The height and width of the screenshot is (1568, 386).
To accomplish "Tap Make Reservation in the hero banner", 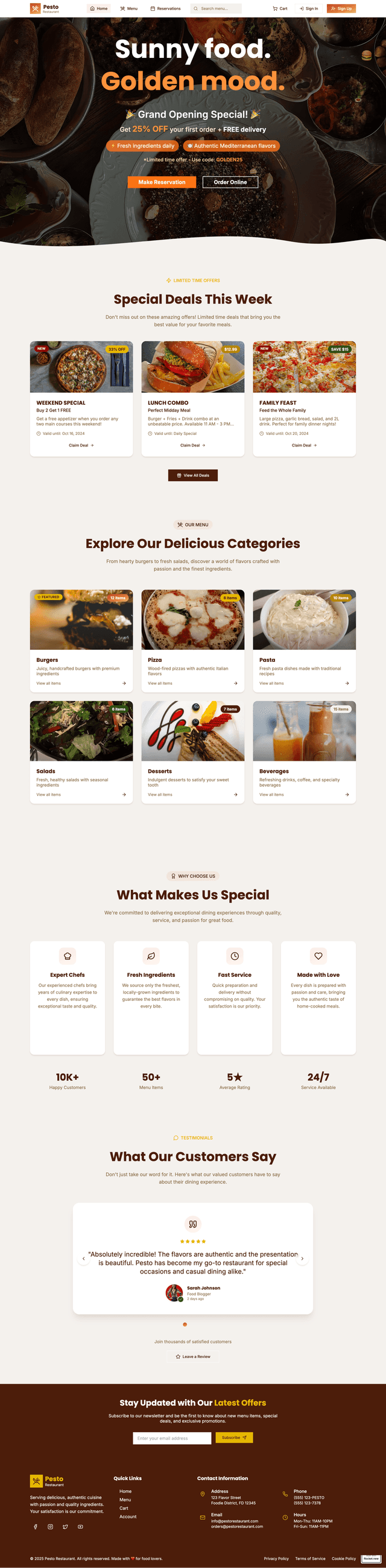I will (162, 182).
